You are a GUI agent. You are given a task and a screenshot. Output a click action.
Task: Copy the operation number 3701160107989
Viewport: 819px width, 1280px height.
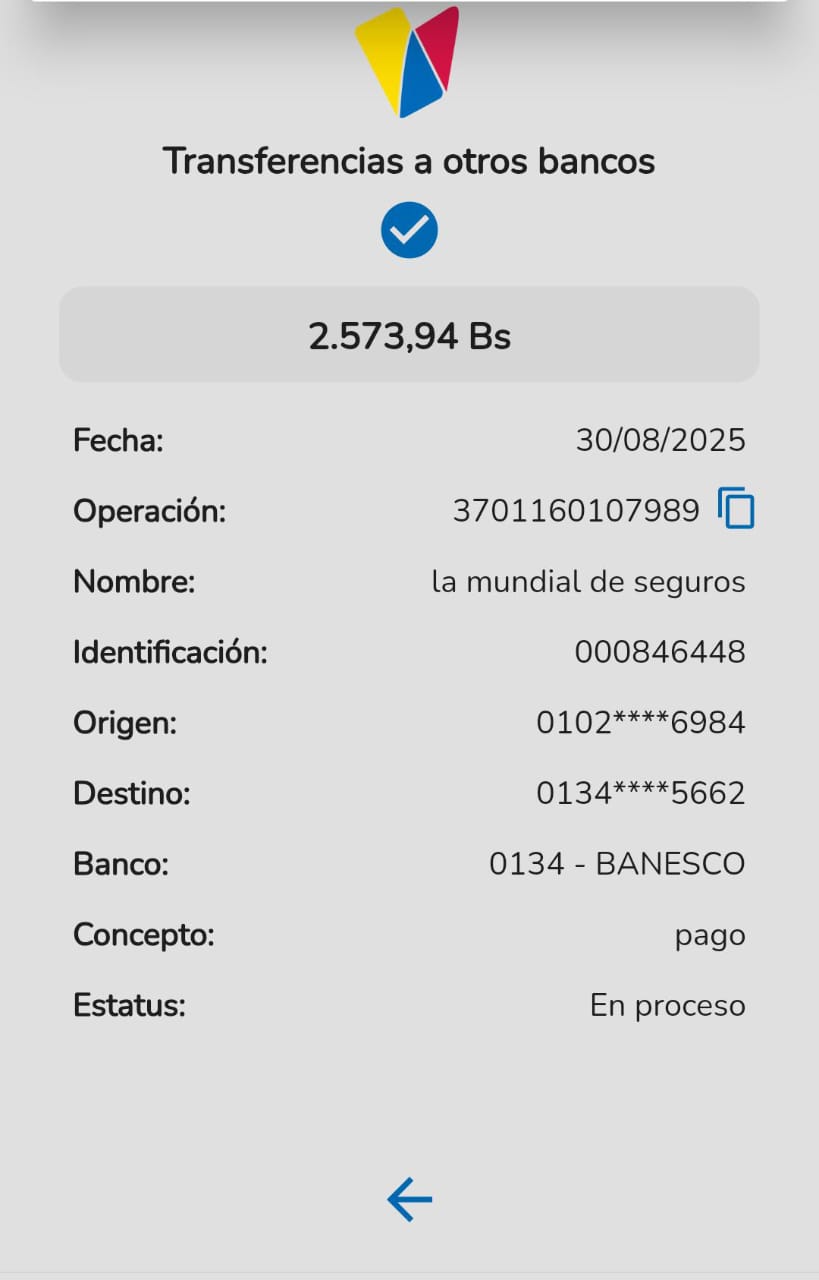point(736,509)
